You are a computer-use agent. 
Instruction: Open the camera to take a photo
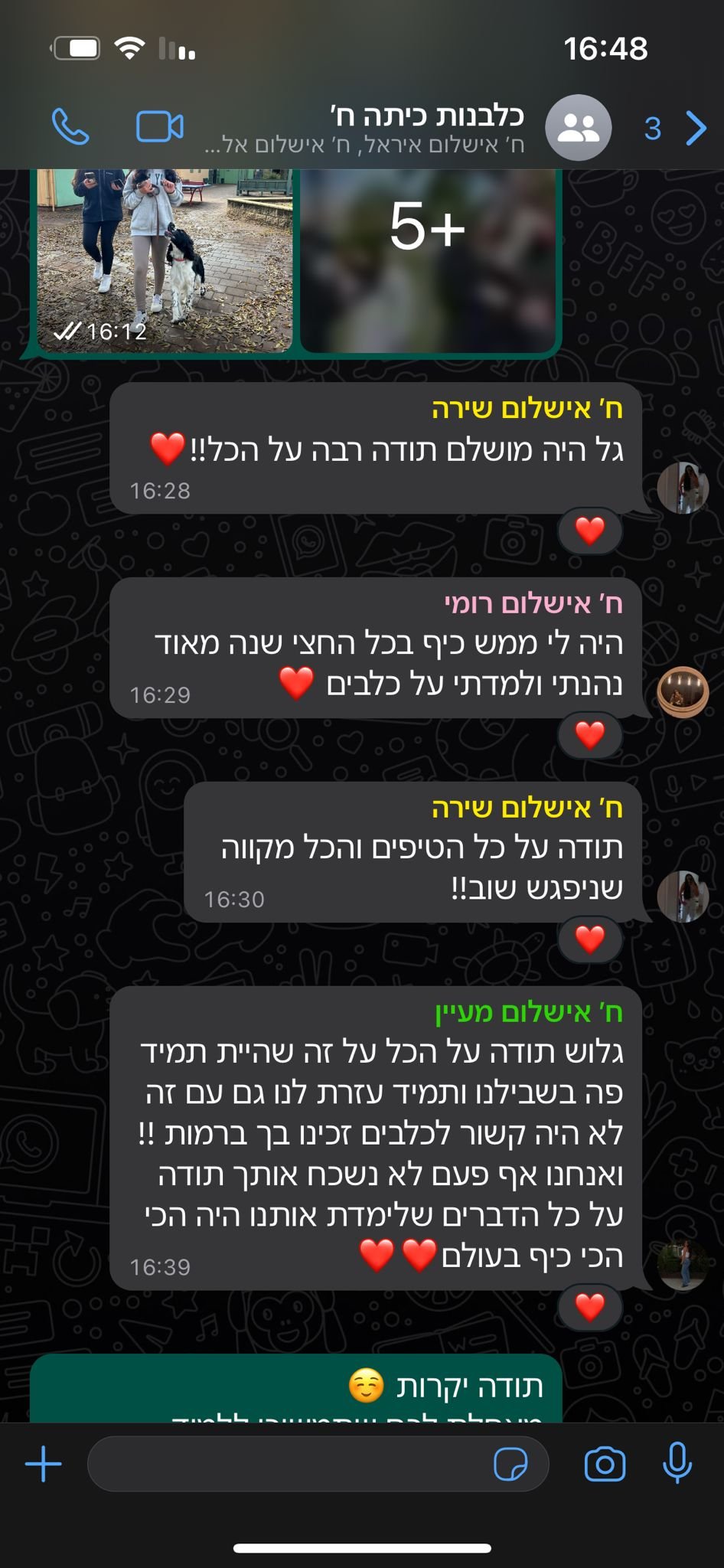[605, 1464]
